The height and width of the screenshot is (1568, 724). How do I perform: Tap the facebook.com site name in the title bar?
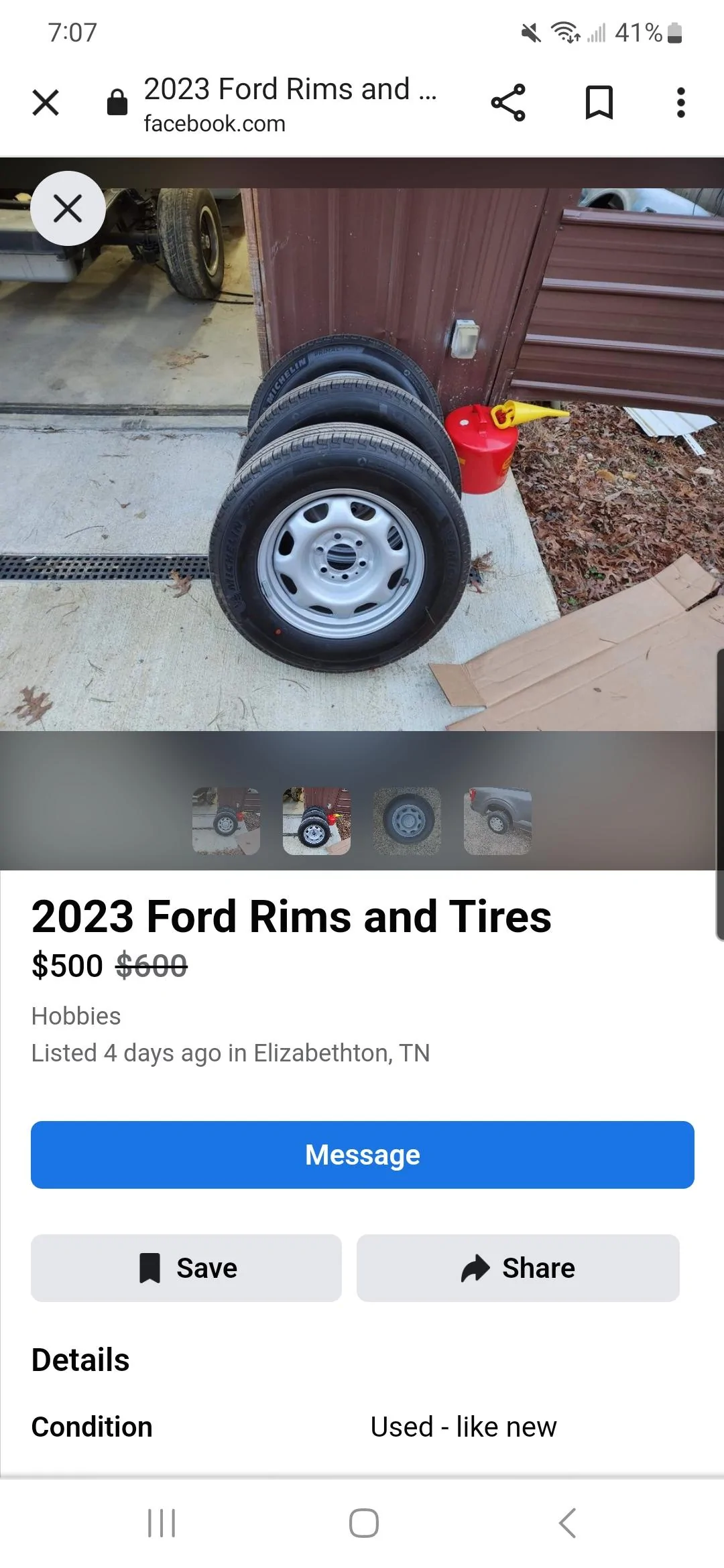click(214, 123)
